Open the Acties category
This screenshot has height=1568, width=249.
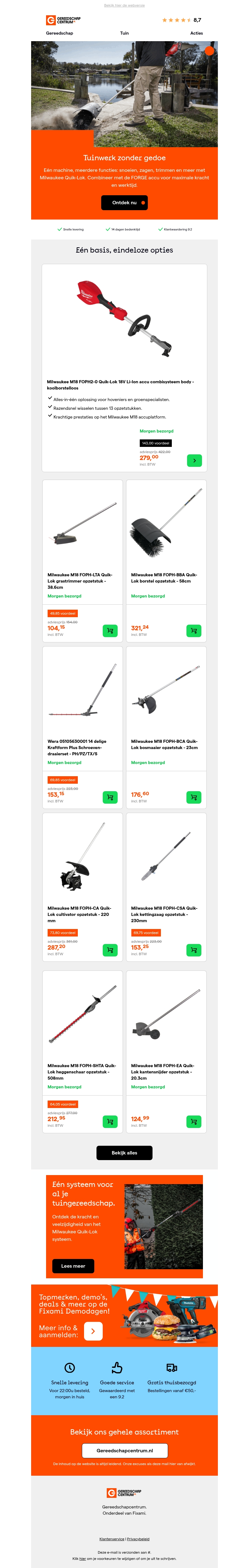tap(196, 33)
